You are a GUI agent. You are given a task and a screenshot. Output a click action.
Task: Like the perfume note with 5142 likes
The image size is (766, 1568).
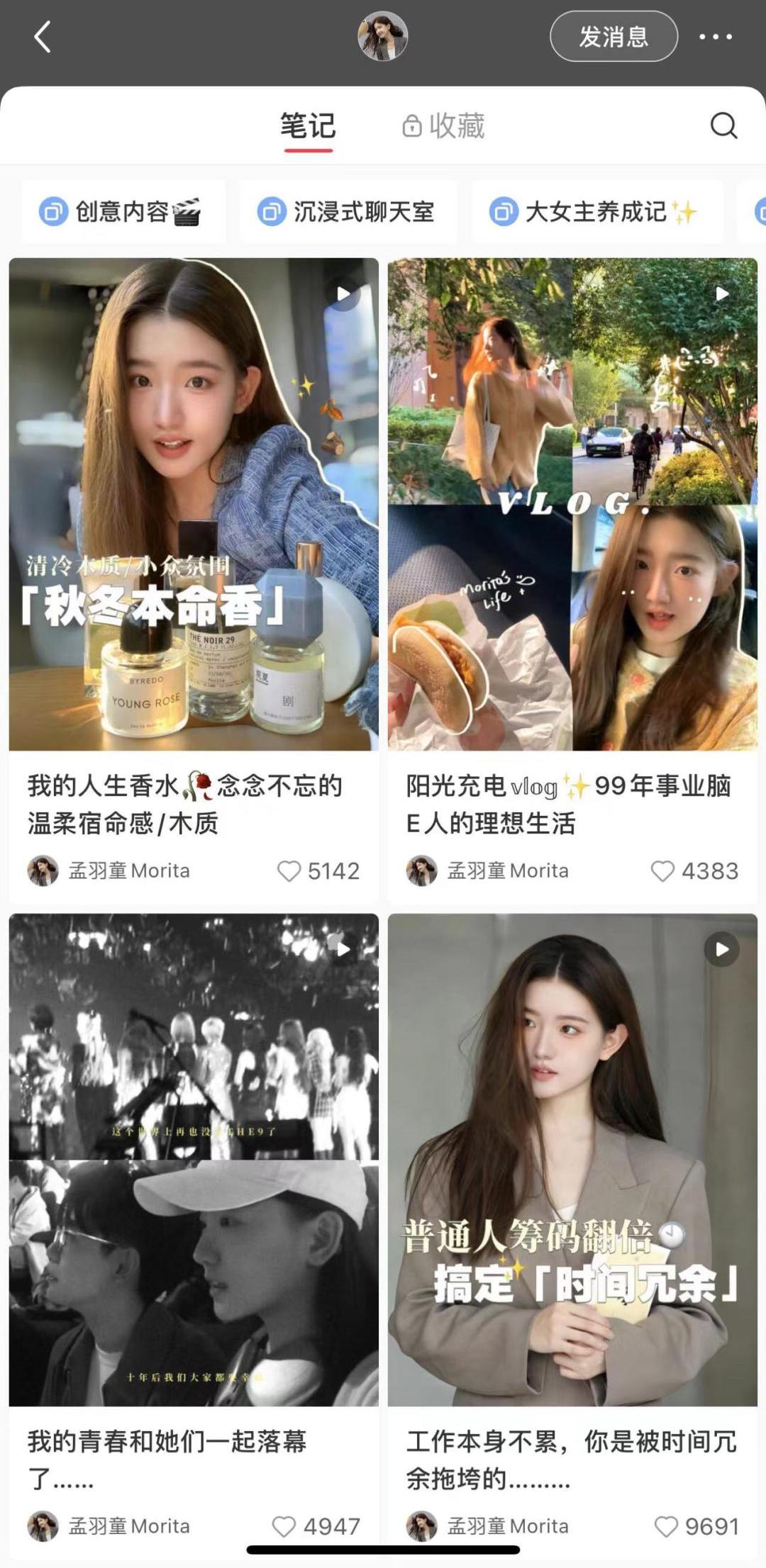(x=289, y=870)
